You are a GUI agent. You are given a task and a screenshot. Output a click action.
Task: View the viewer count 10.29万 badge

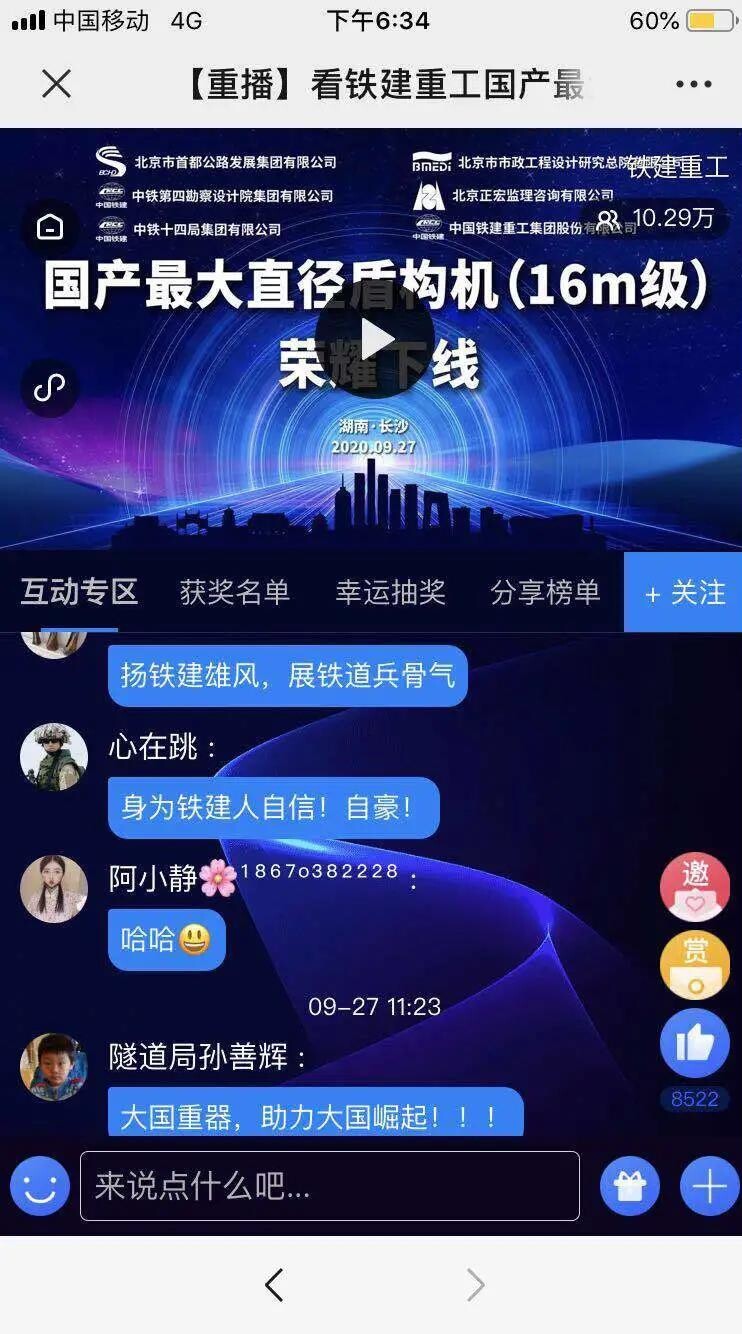[x=657, y=219]
